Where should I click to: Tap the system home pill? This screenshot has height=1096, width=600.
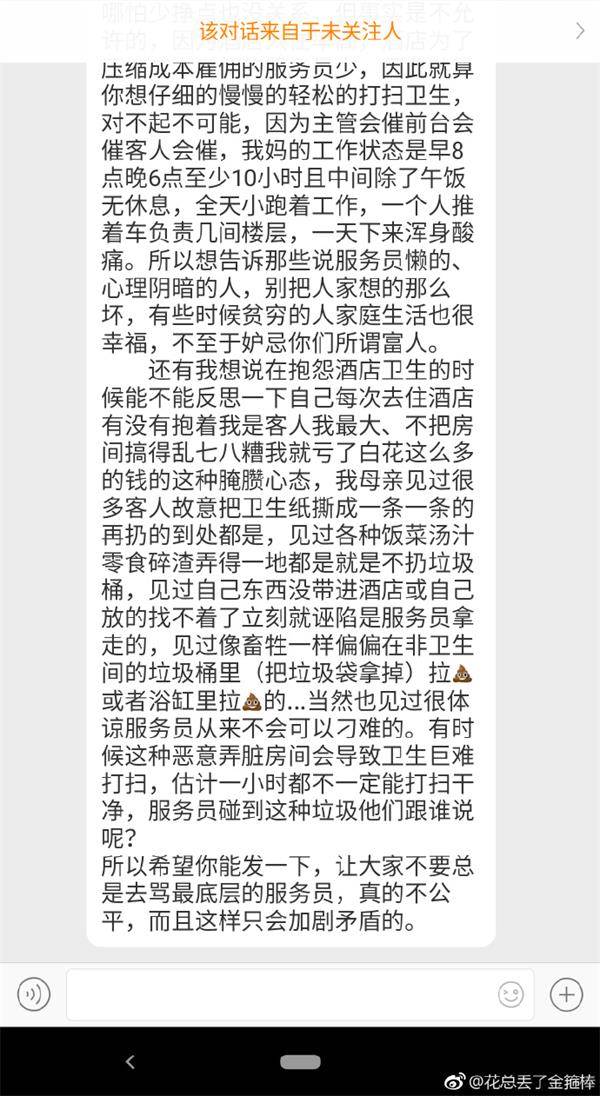coord(300,1062)
